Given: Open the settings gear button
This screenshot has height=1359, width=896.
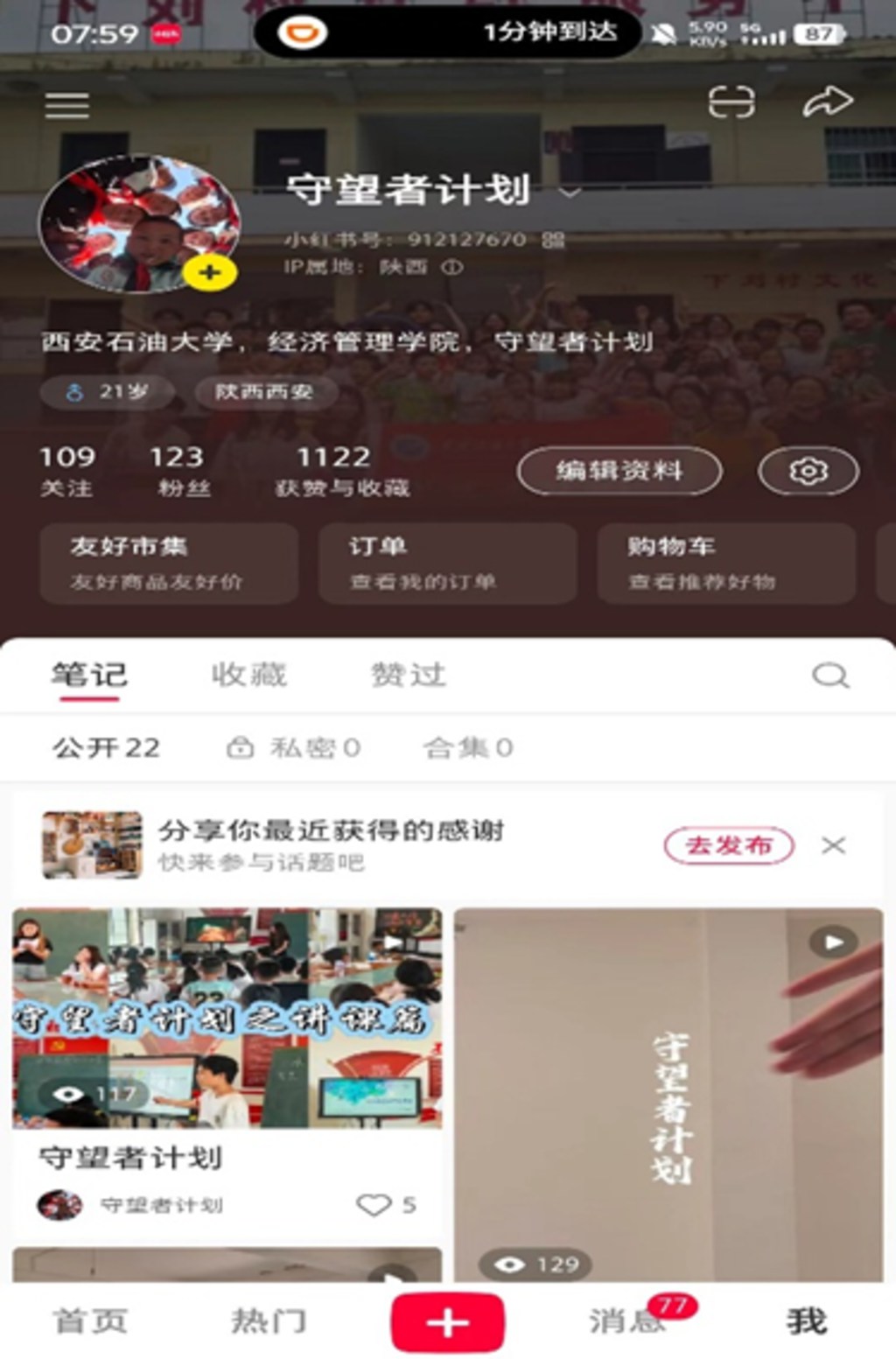Looking at the screenshot, I should click(808, 471).
